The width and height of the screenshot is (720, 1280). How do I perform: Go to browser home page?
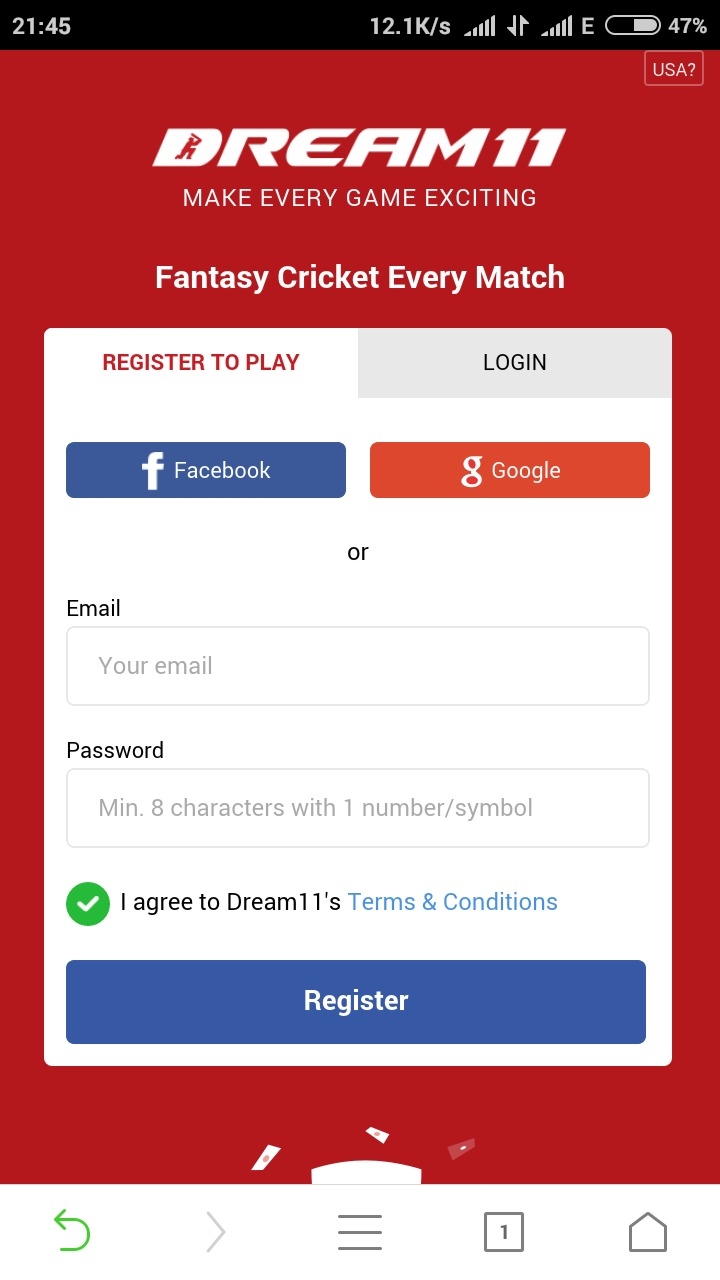648,1232
